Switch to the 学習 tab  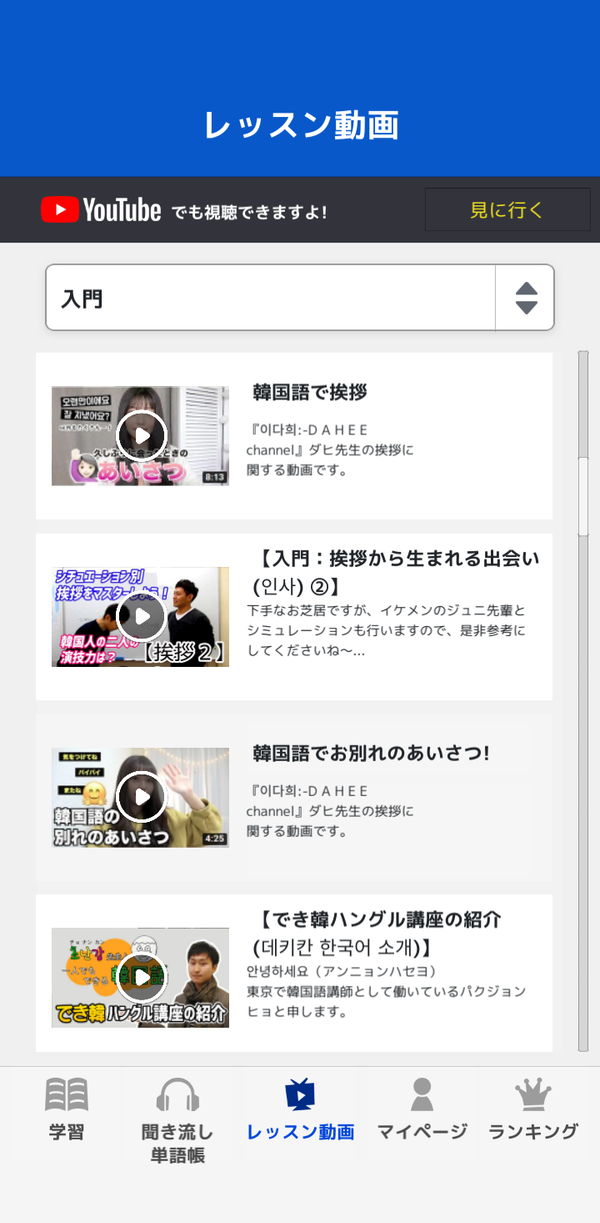[67, 1110]
